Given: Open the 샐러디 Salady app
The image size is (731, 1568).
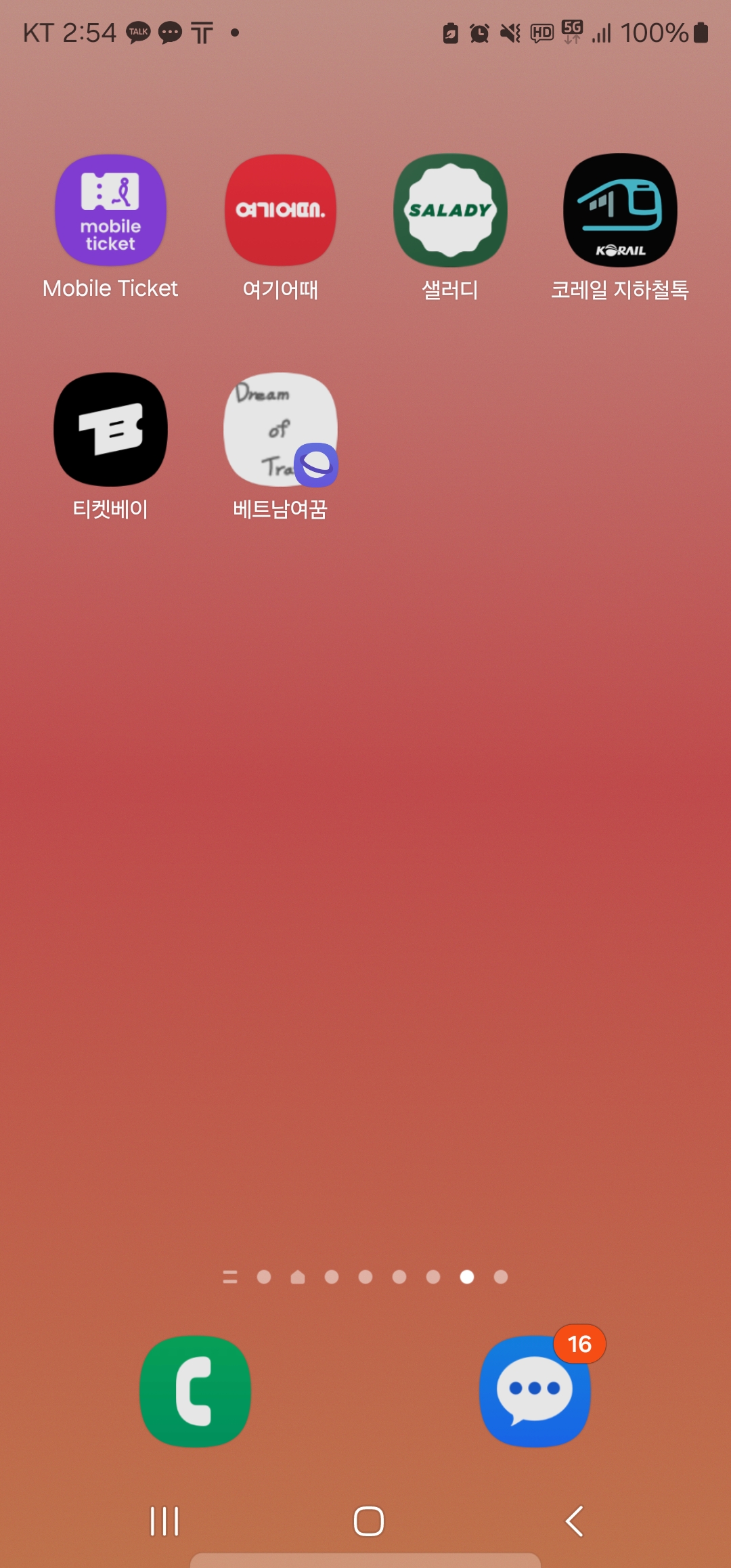Looking at the screenshot, I should point(450,211).
